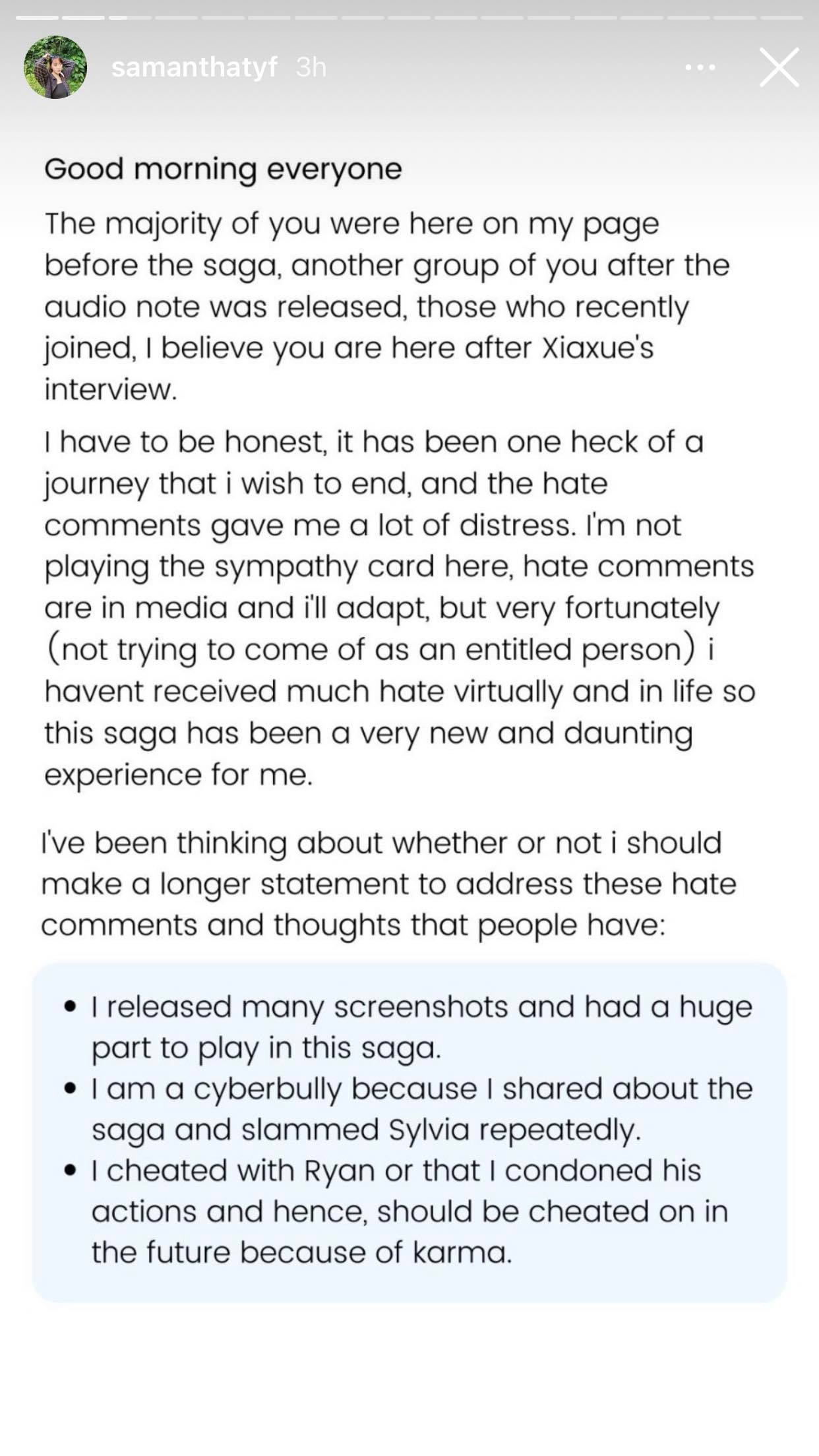Open the three-dot story options menu
This screenshot has height=1456, width=819.
(700, 67)
